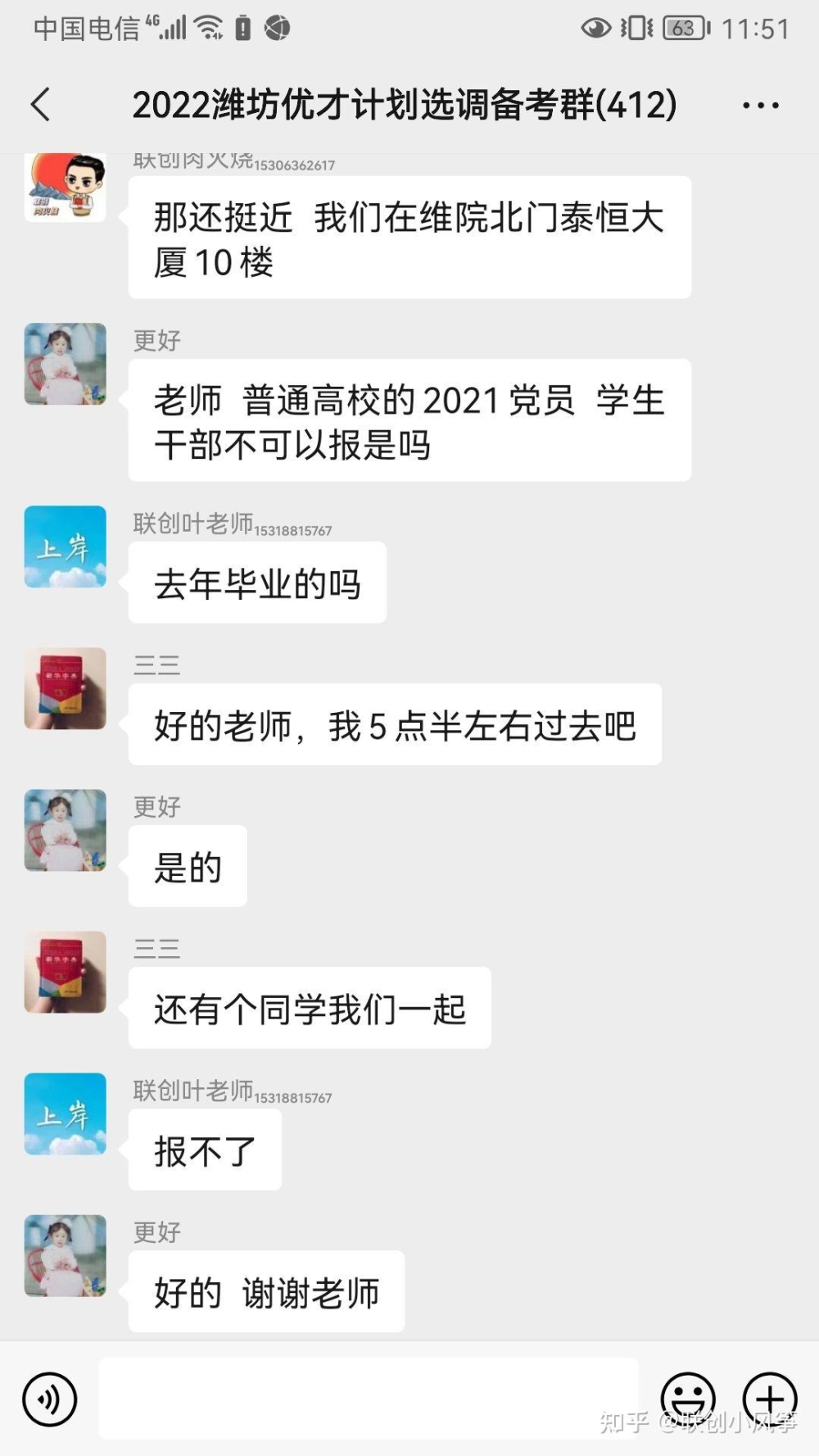Open 三三's avatar beside 还有个同学我们一起
Viewport: 819px width, 1456px height.
[66, 972]
